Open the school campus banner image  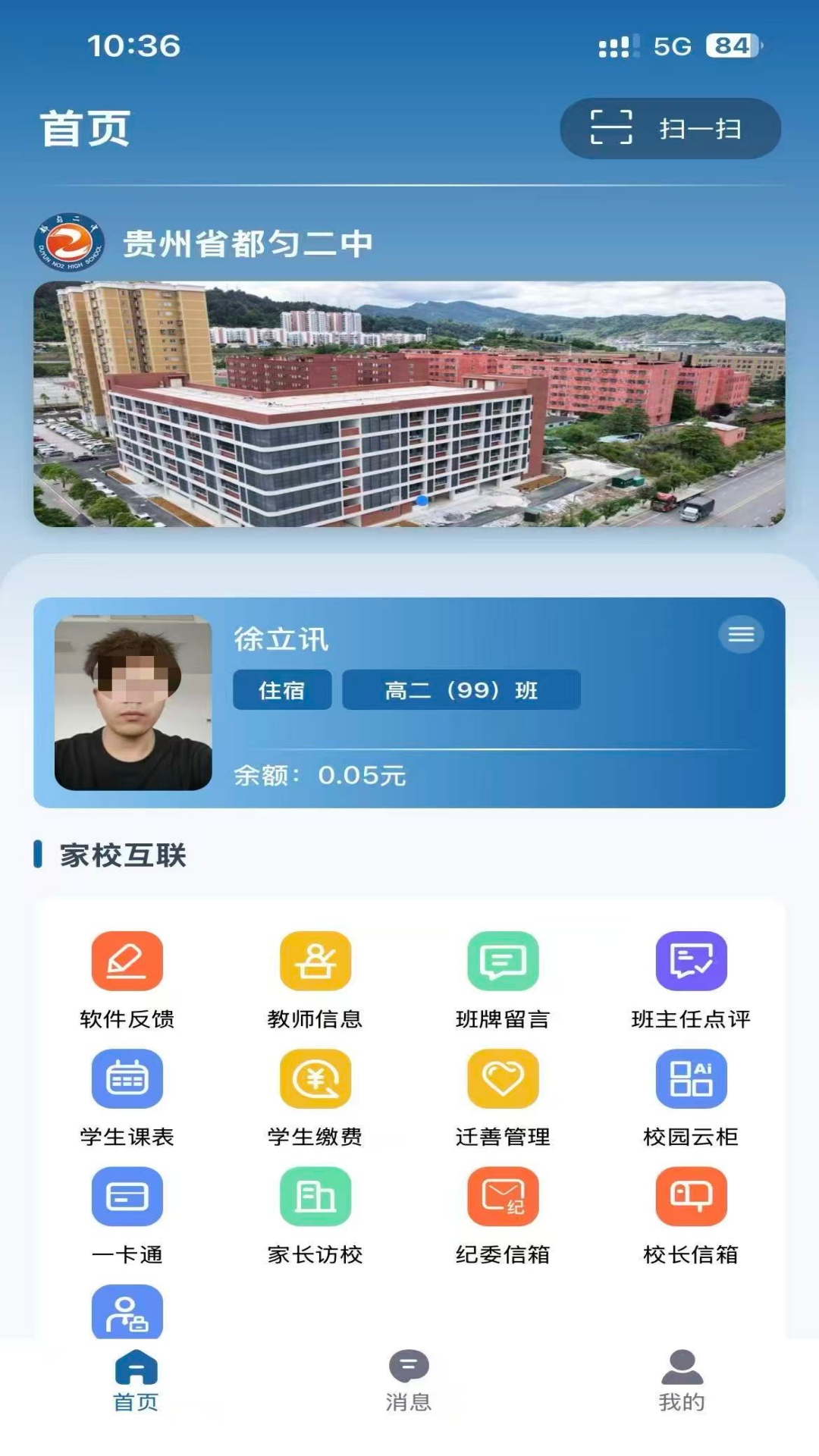click(409, 403)
